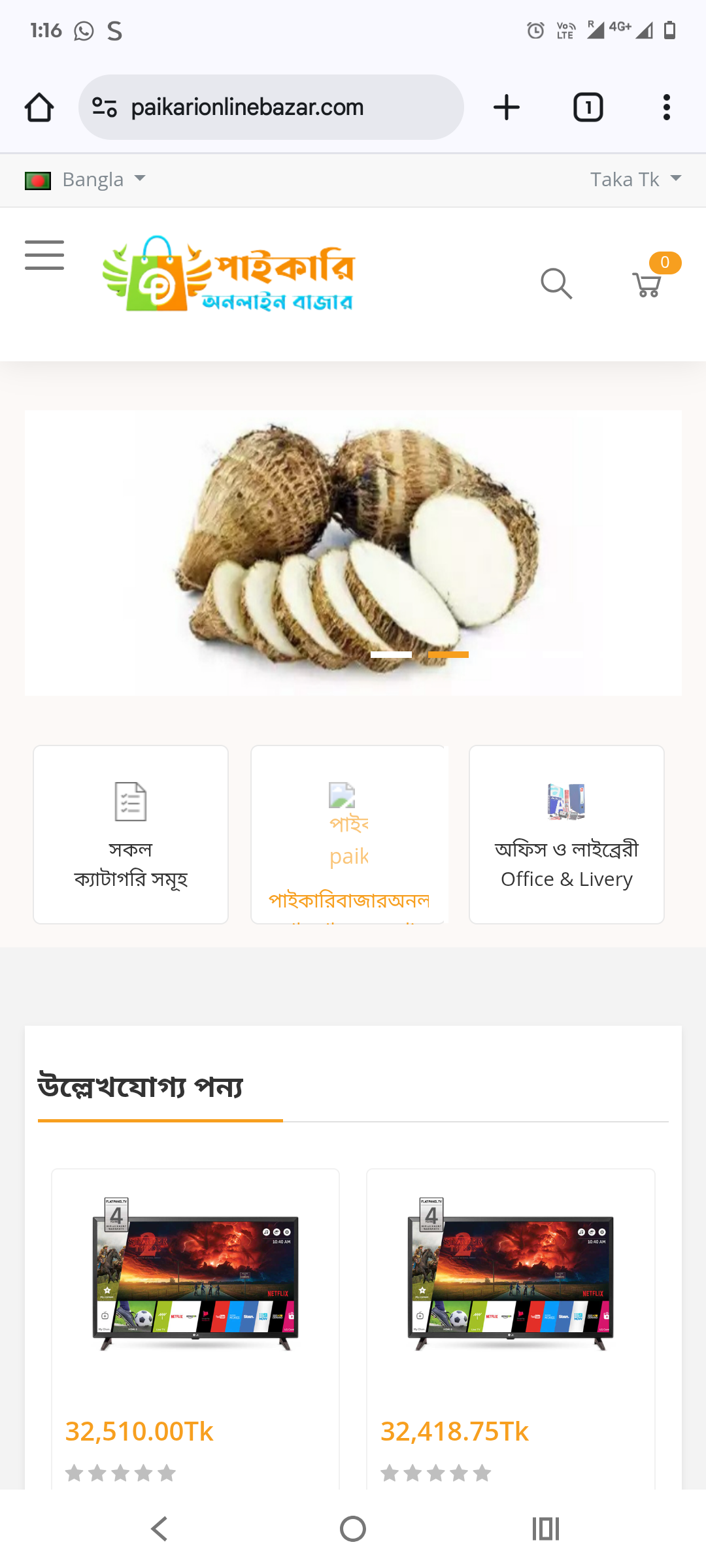Open the system recent apps view
The width and height of the screenshot is (706, 1568).
coord(546,1529)
